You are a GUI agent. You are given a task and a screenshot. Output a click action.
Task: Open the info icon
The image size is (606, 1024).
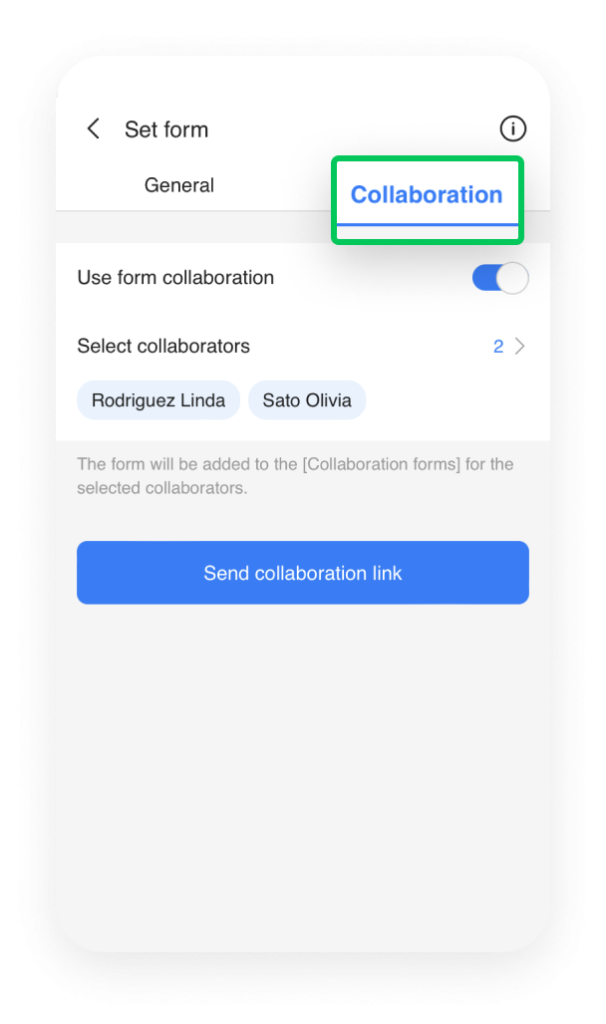click(512, 129)
